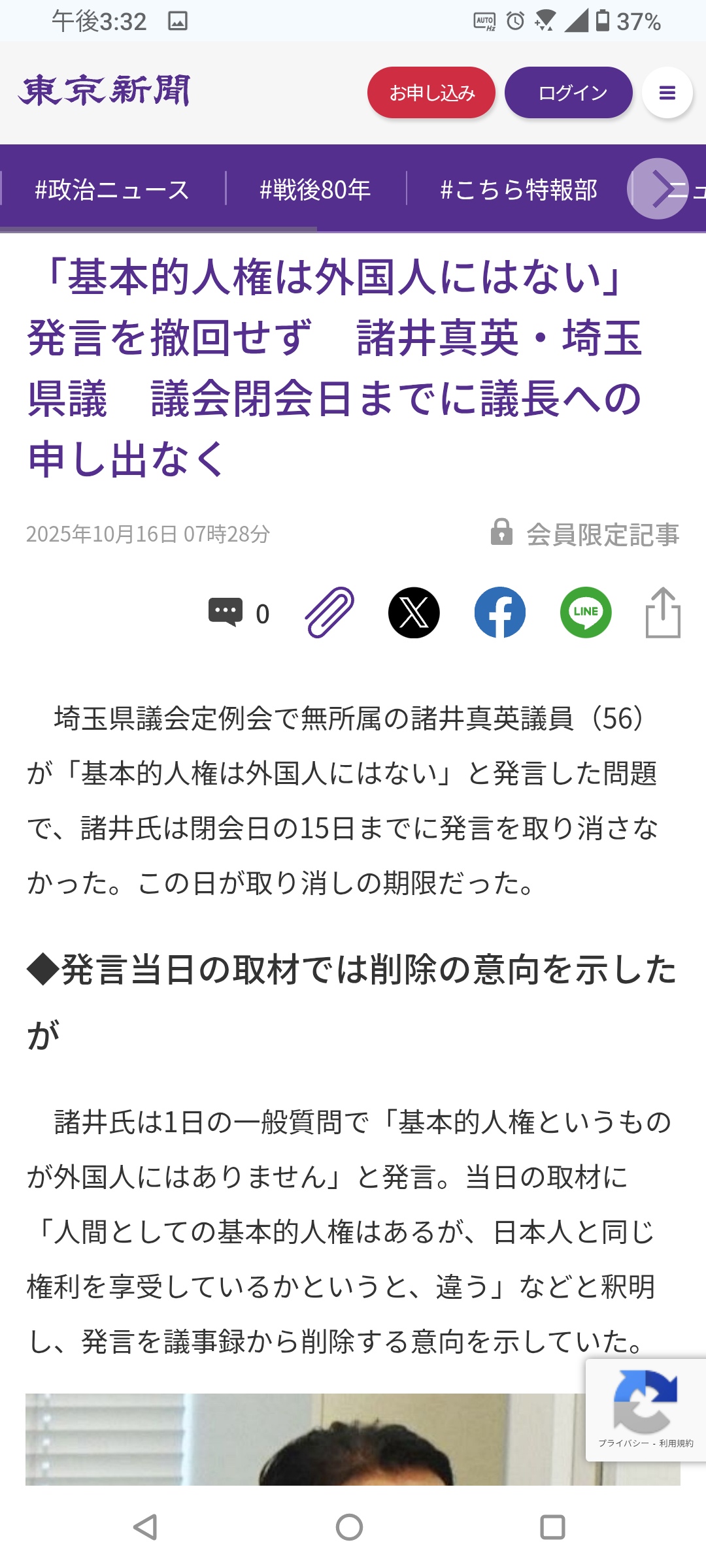View comments on this article
Image resolution: width=706 pixels, height=1568 pixels.
coord(238,613)
